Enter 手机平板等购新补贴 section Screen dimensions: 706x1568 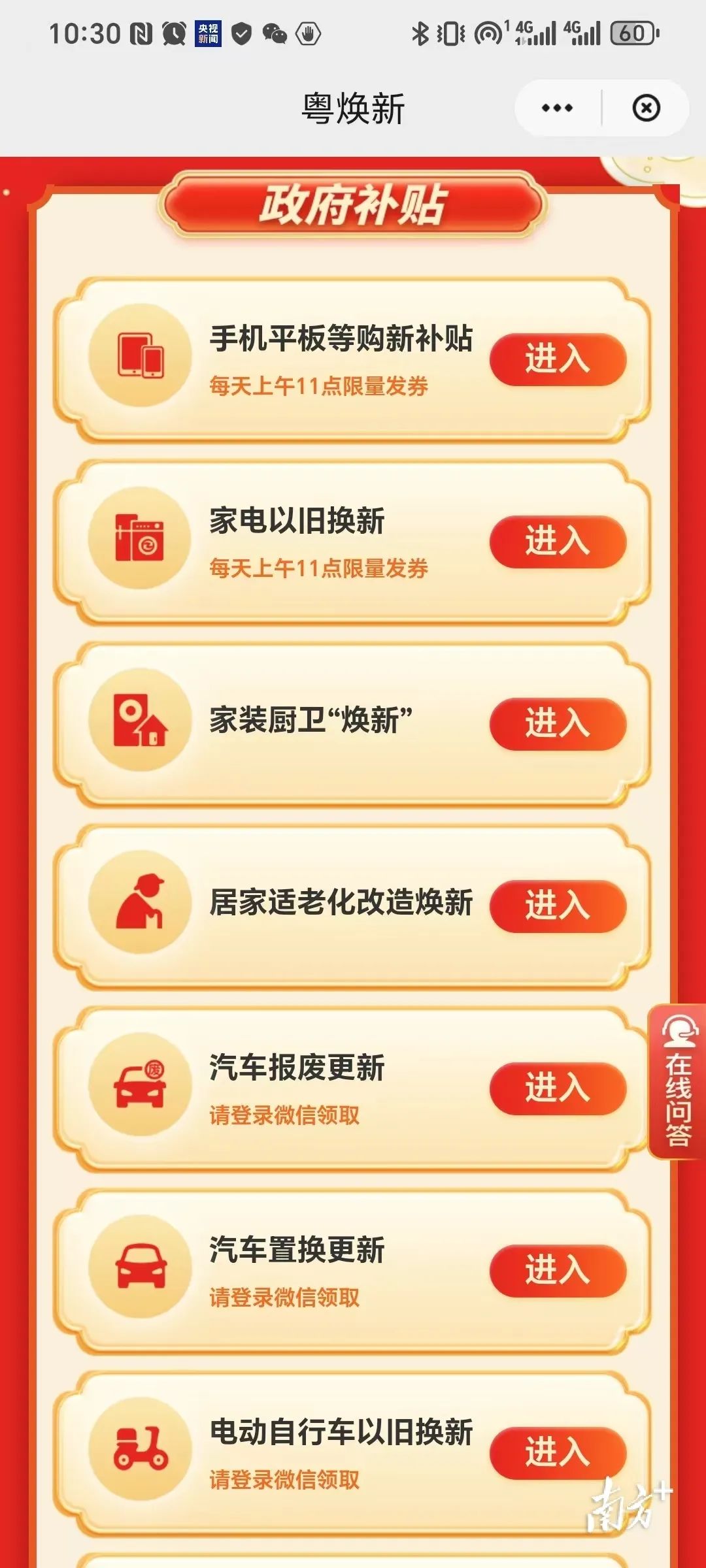[x=558, y=359]
